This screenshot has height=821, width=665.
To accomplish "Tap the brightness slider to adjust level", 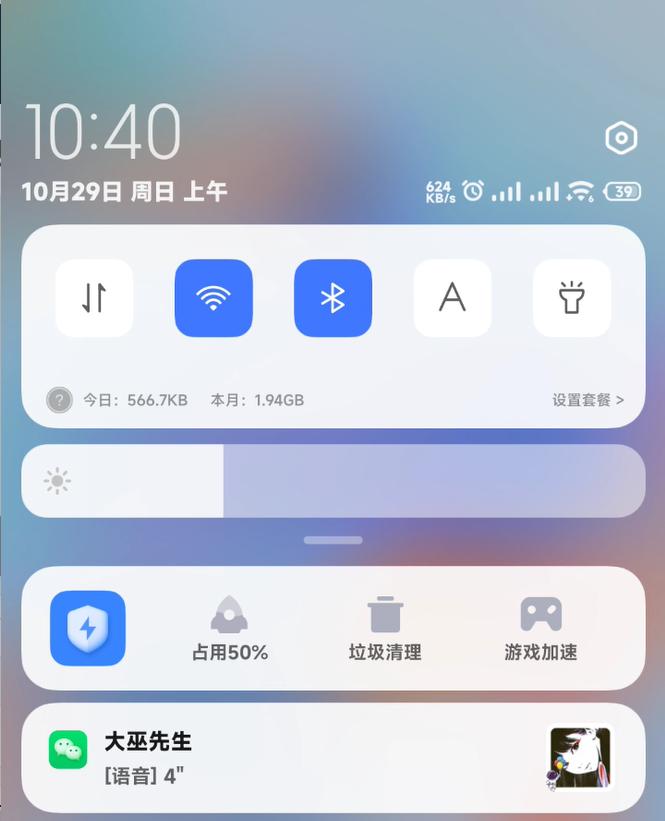I will pyautogui.click(x=333, y=481).
